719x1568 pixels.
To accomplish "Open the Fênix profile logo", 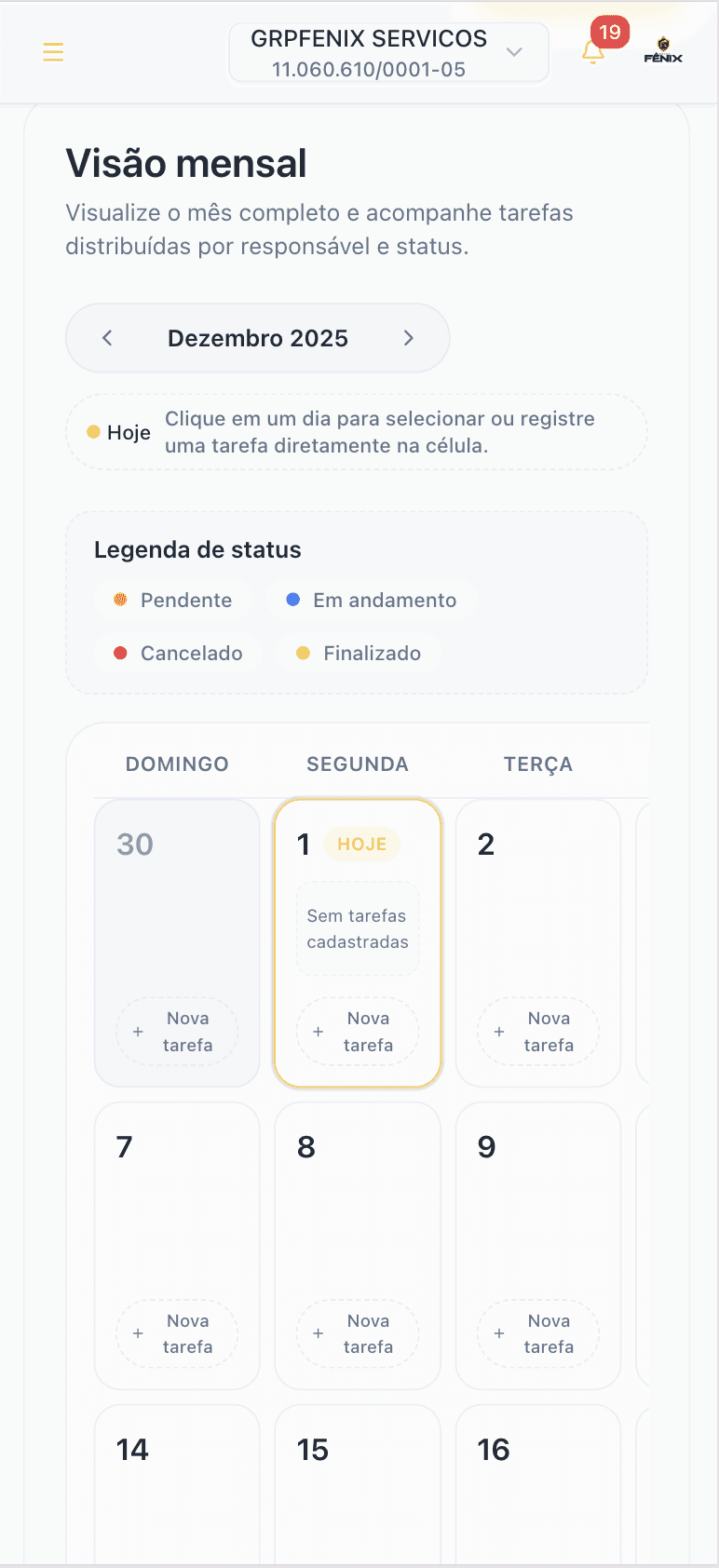I will tap(663, 50).
